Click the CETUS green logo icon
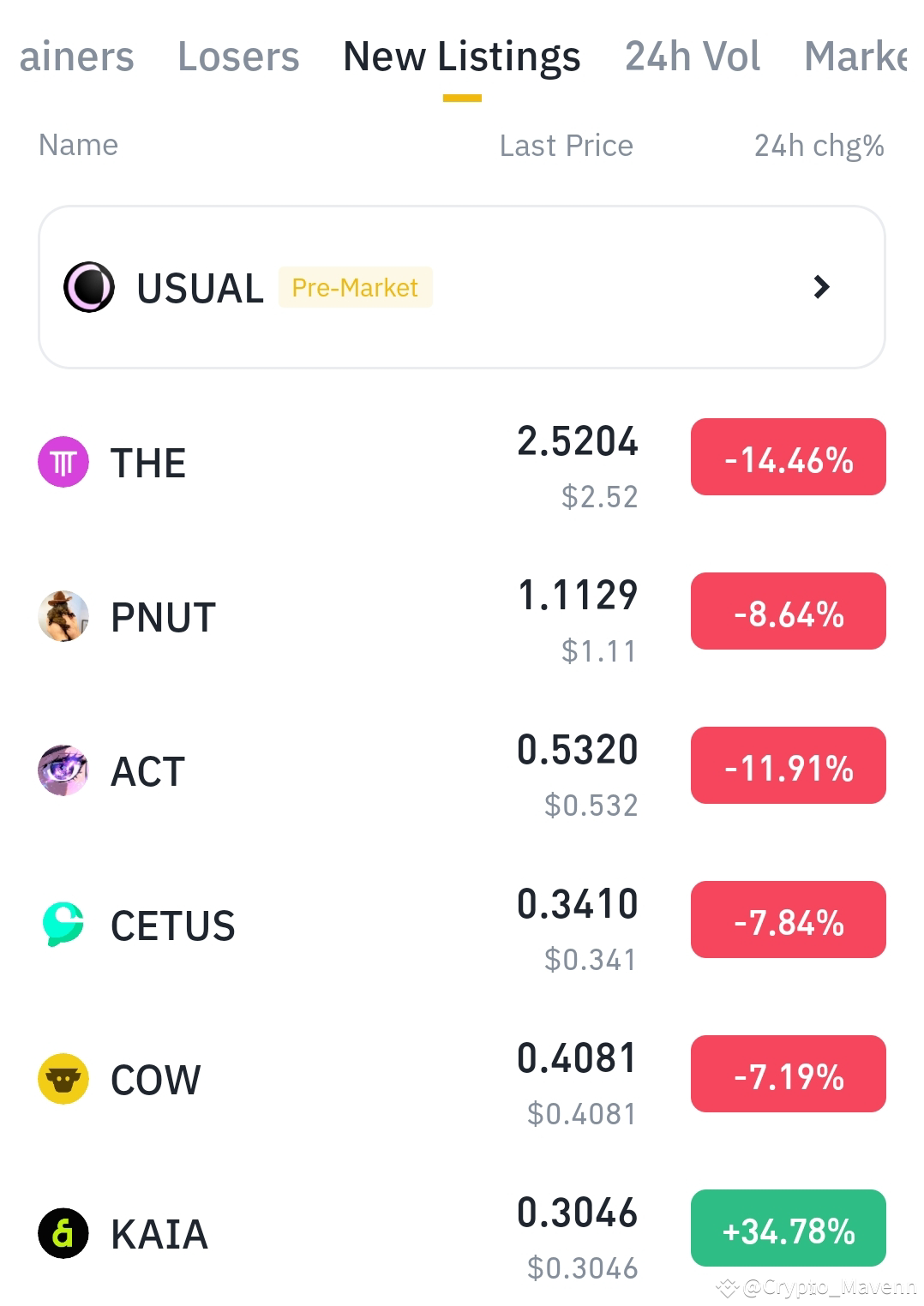Screen dimensions: 924x1306 click(63, 924)
